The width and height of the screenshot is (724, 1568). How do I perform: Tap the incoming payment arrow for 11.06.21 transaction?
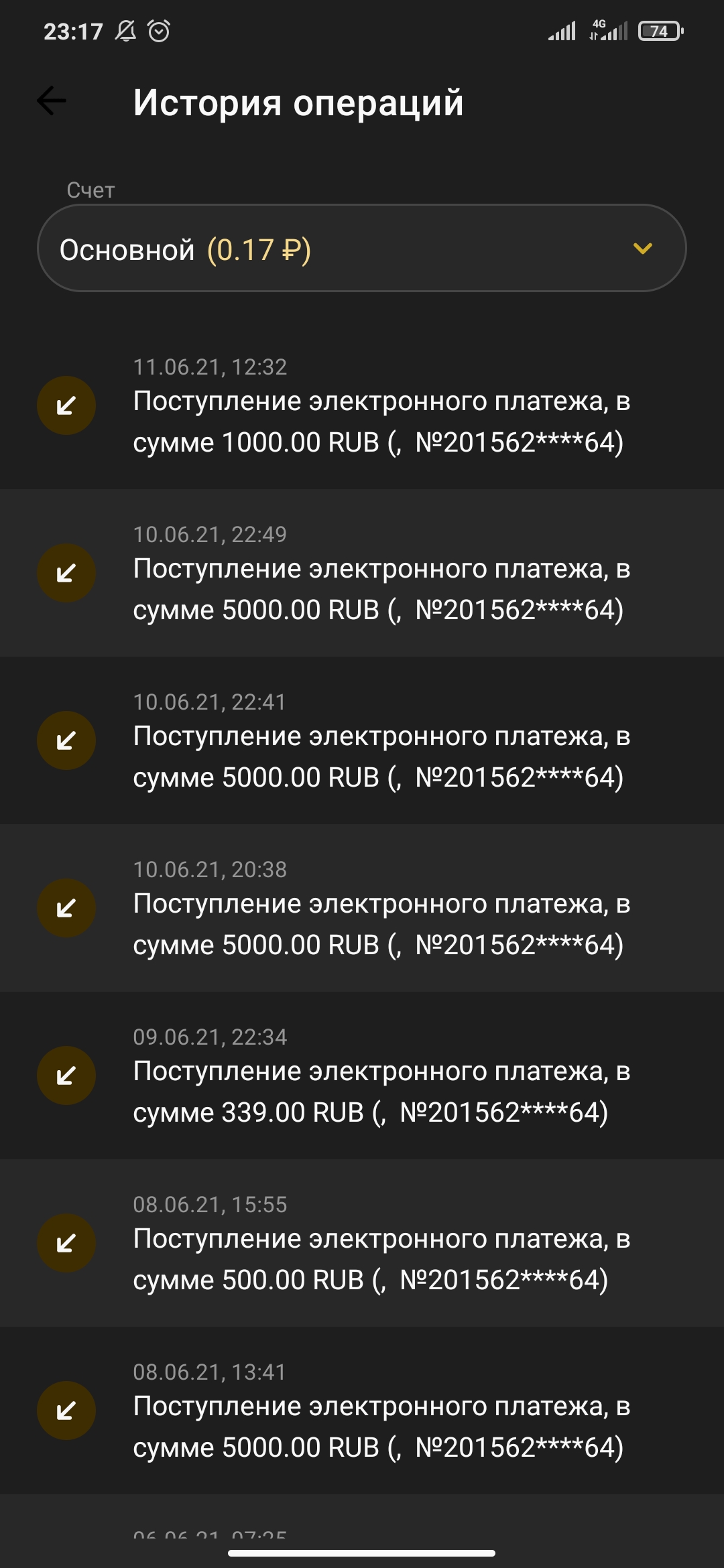click(x=66, y=405)
